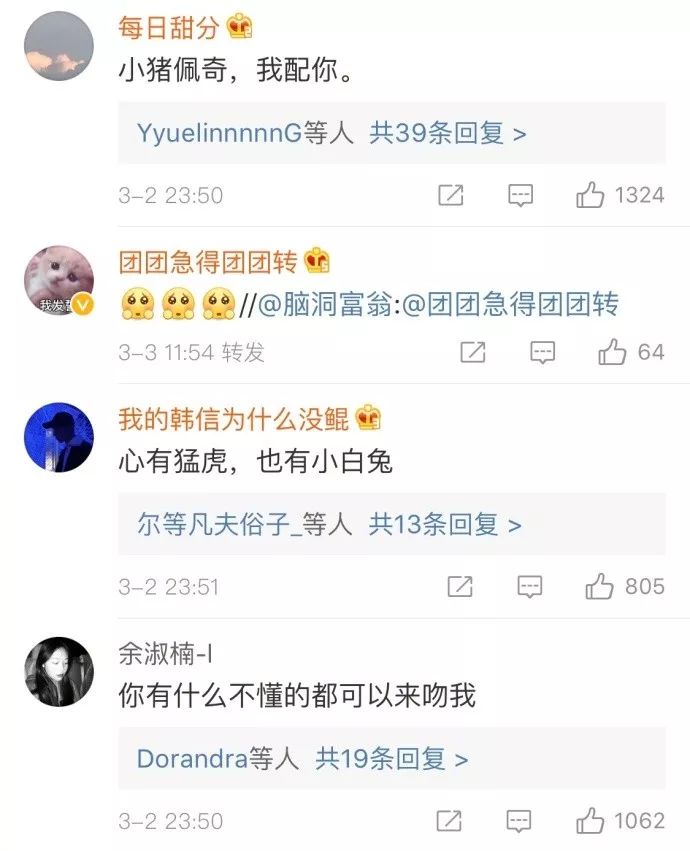The height and width of the screenshot is (851, 690).
Task: Open 余淑楠-I's avatar
Action: tap(58, 672)
